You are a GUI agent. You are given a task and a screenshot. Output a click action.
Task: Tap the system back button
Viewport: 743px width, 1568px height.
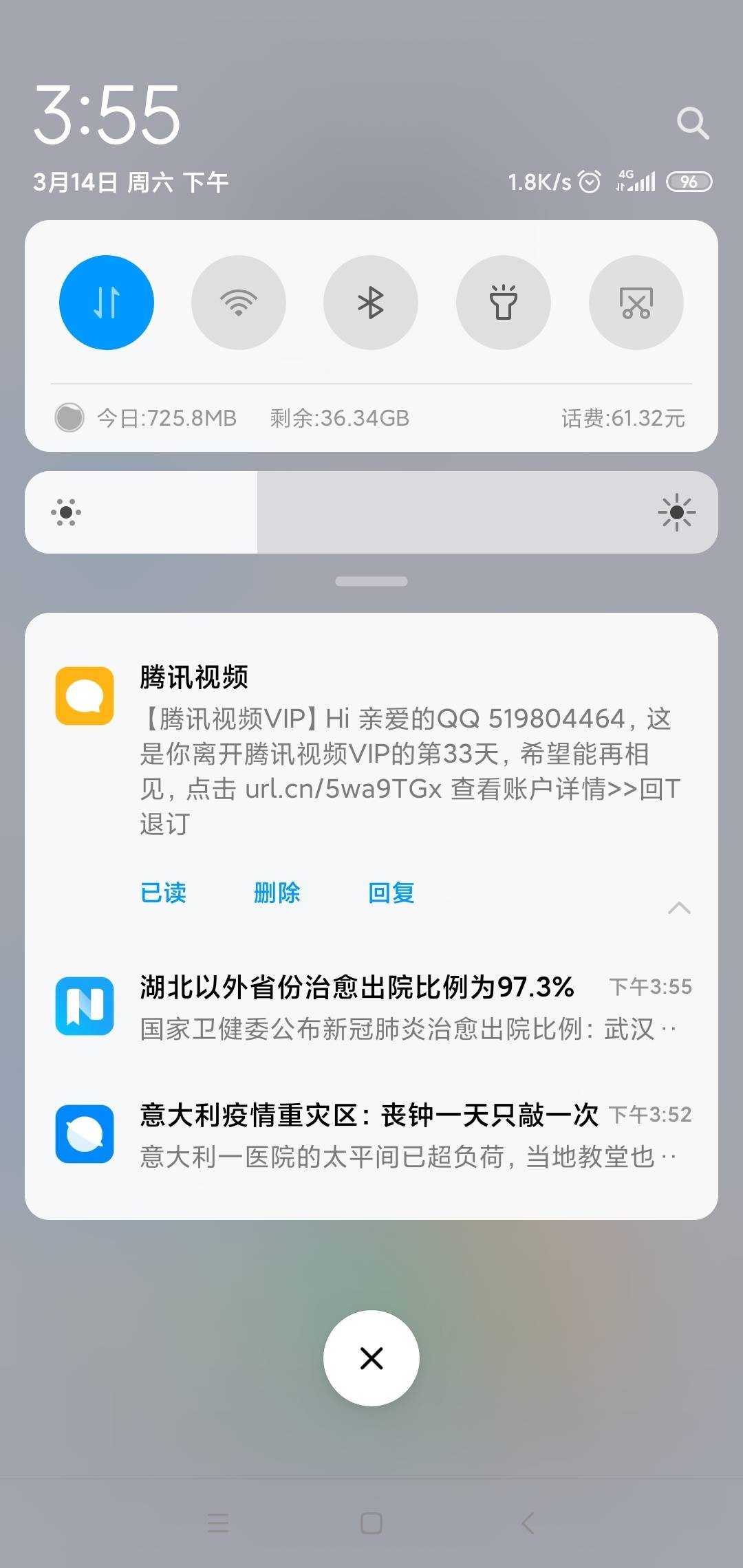[x=528, y=1523]
